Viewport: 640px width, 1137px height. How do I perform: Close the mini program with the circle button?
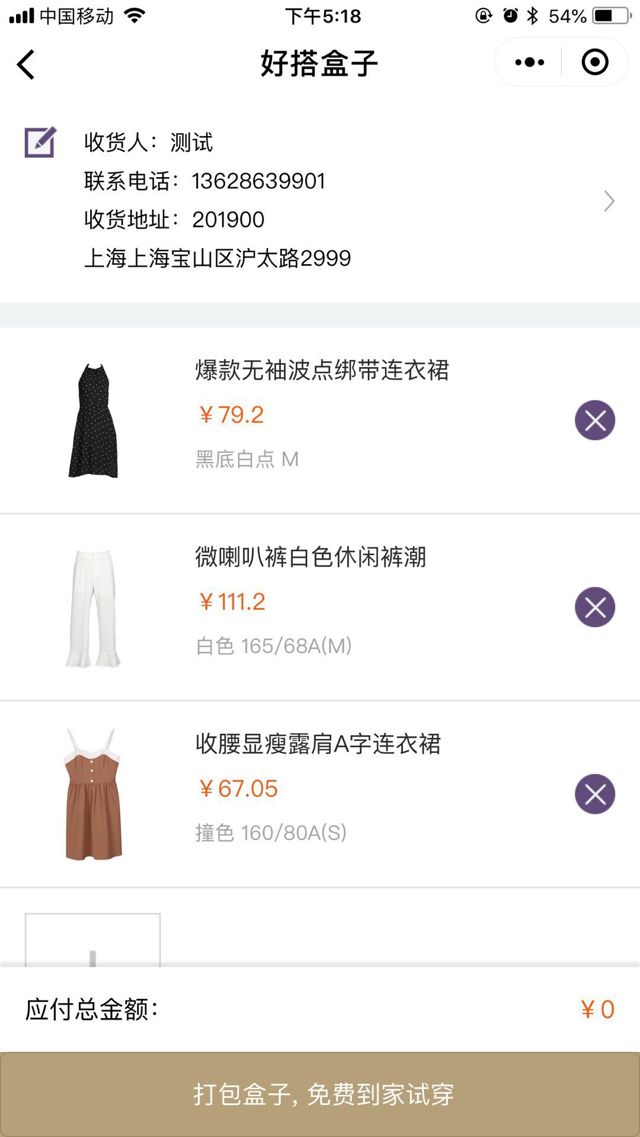point(595,63)
